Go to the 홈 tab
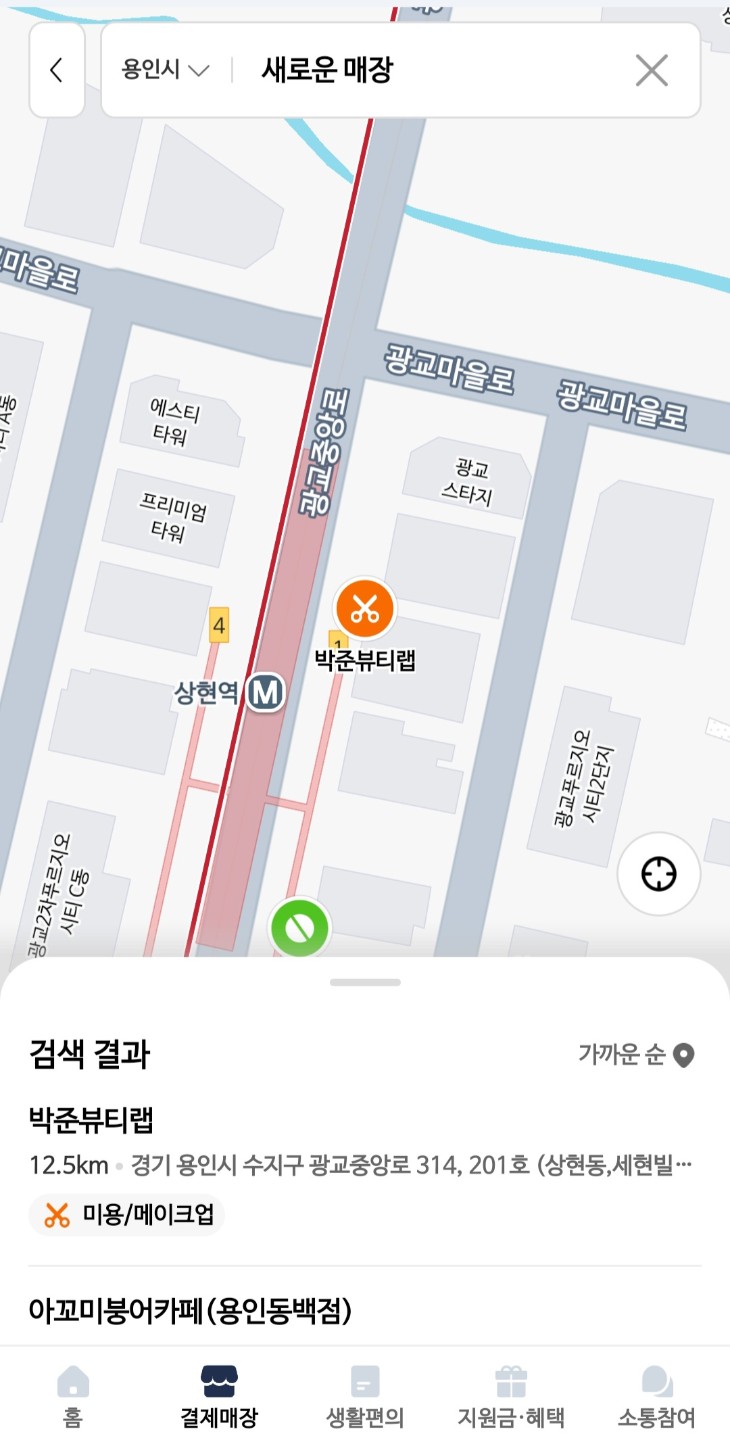This screenshot has height=1440, width=730. 72,1396
